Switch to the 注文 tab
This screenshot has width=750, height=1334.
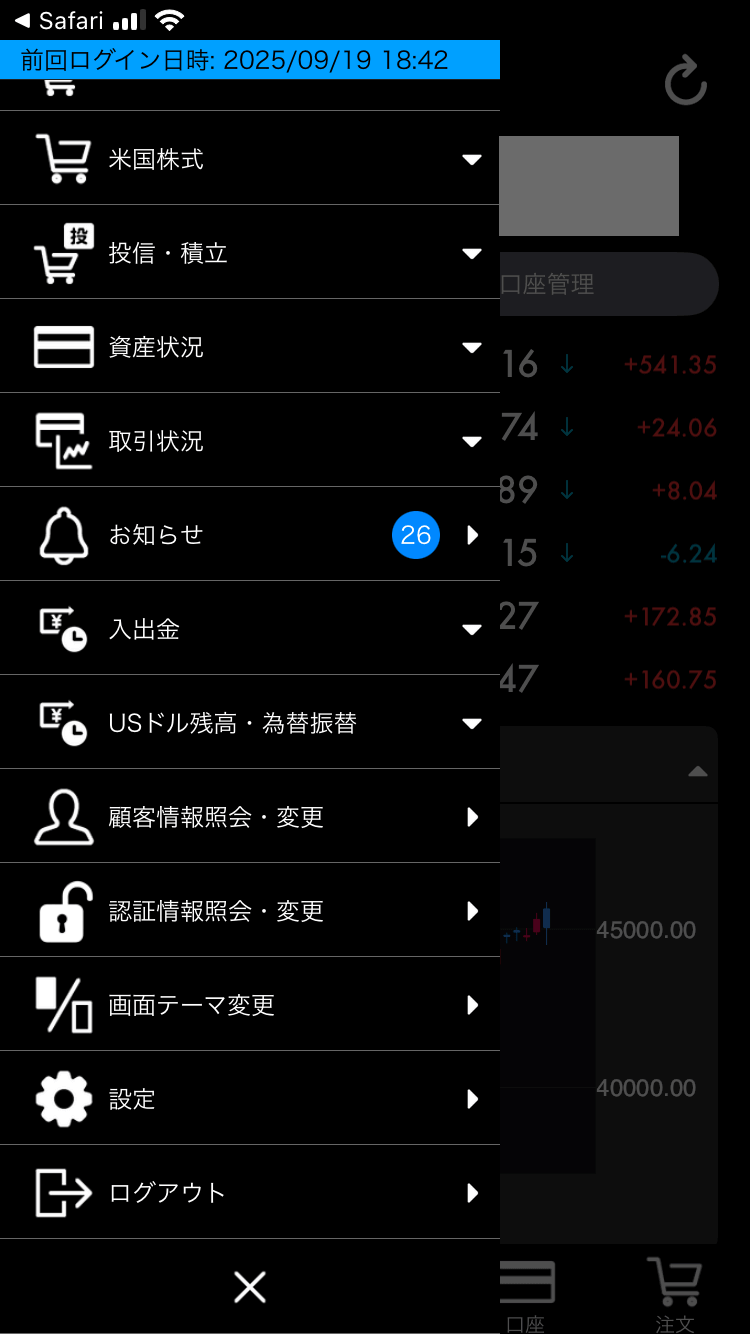coord(674,1295)
